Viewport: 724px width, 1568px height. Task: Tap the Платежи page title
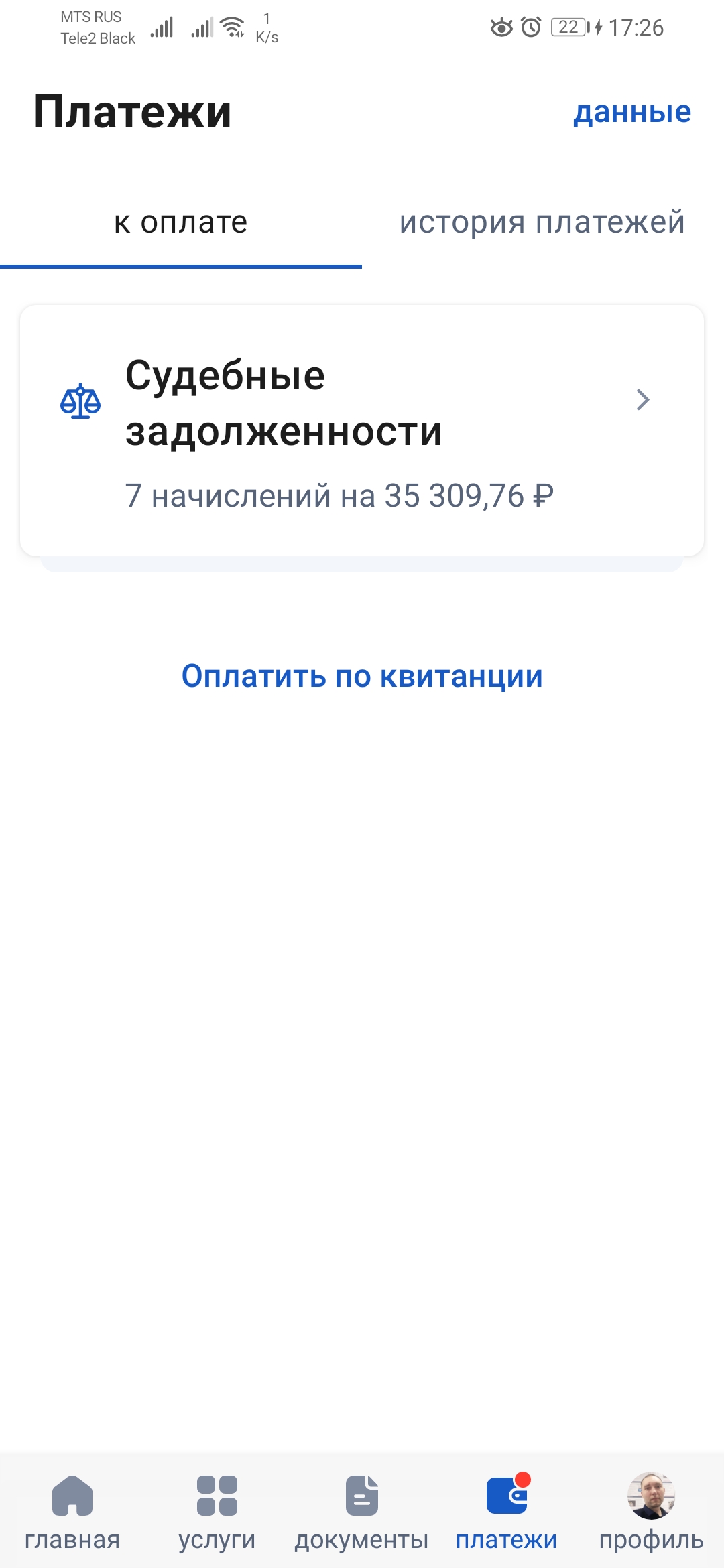pos(131,111)
